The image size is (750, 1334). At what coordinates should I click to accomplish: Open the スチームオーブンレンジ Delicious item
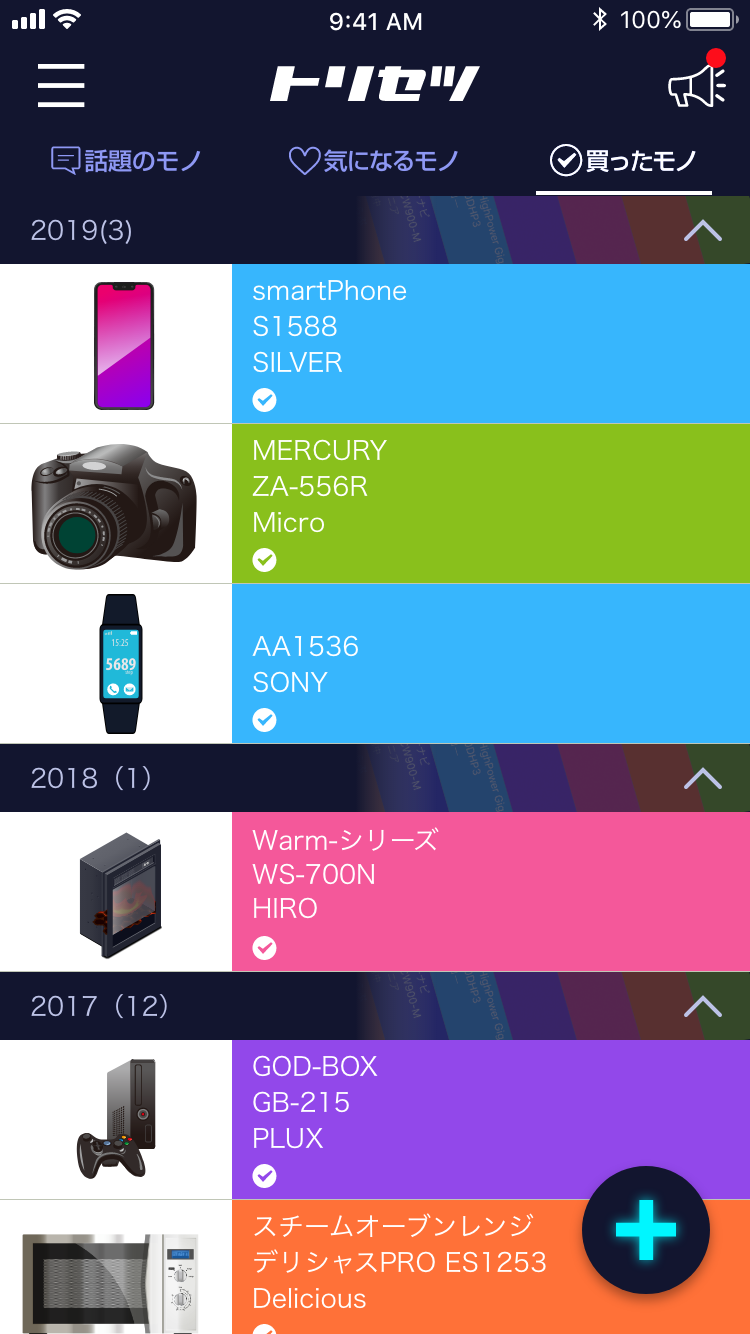[x=400, y=1265]
